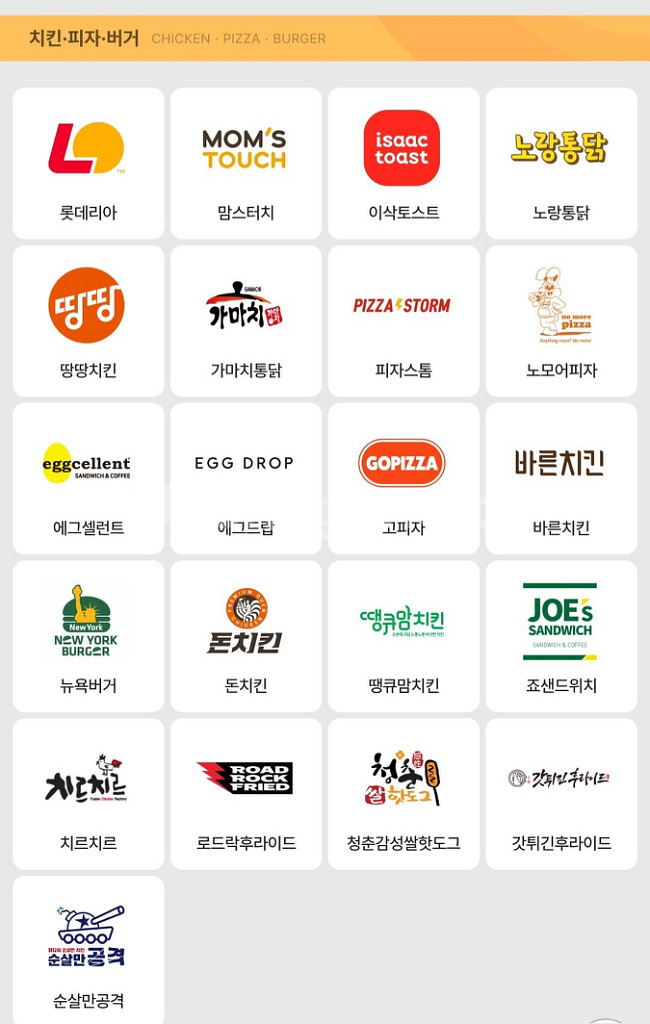Open 청춘감성쌀핫도그 from the grid
The image size is (650, 1024).
[403, 793]
